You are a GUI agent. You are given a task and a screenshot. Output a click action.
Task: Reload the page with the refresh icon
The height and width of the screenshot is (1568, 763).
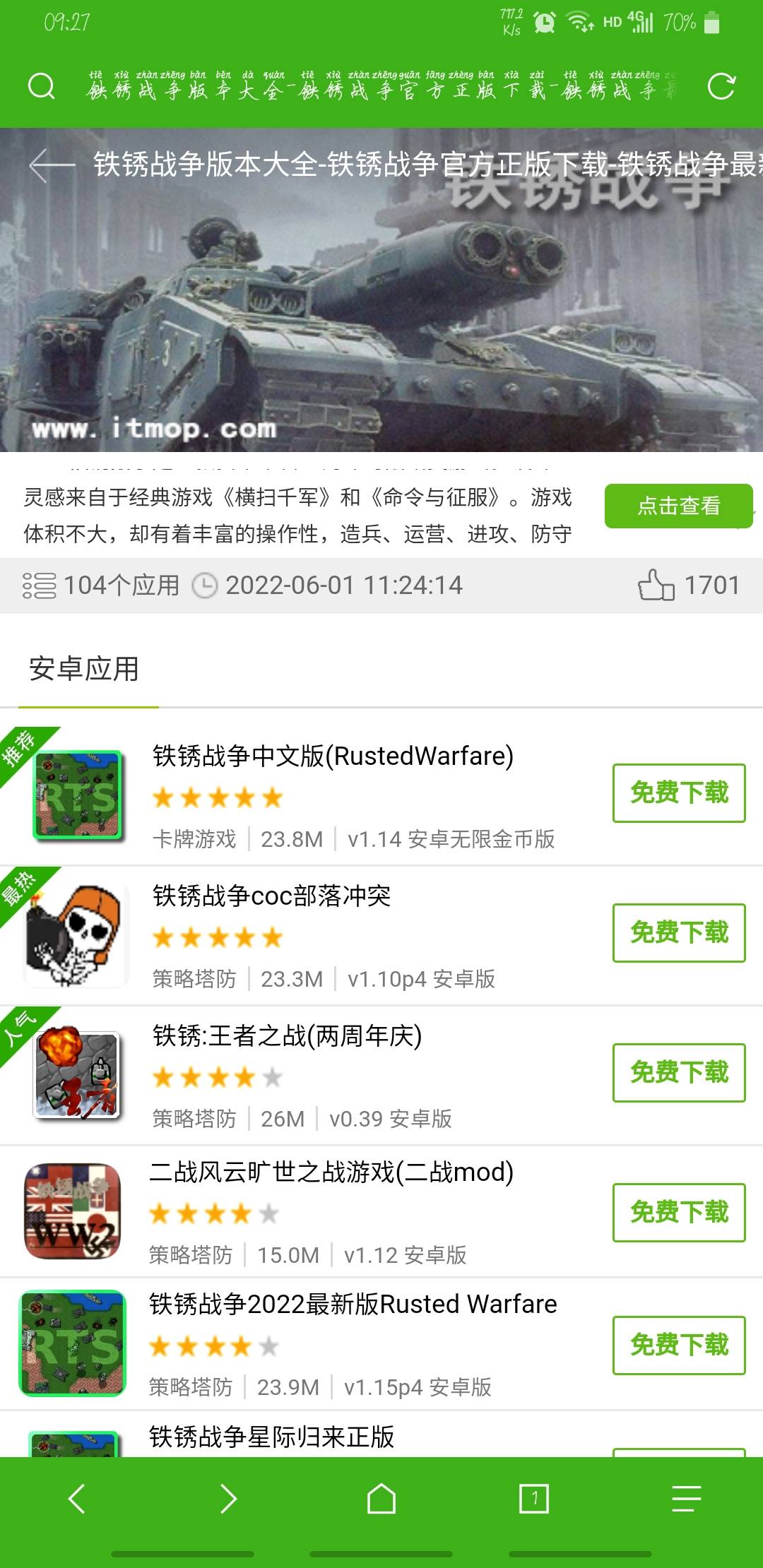pos(721,87)
